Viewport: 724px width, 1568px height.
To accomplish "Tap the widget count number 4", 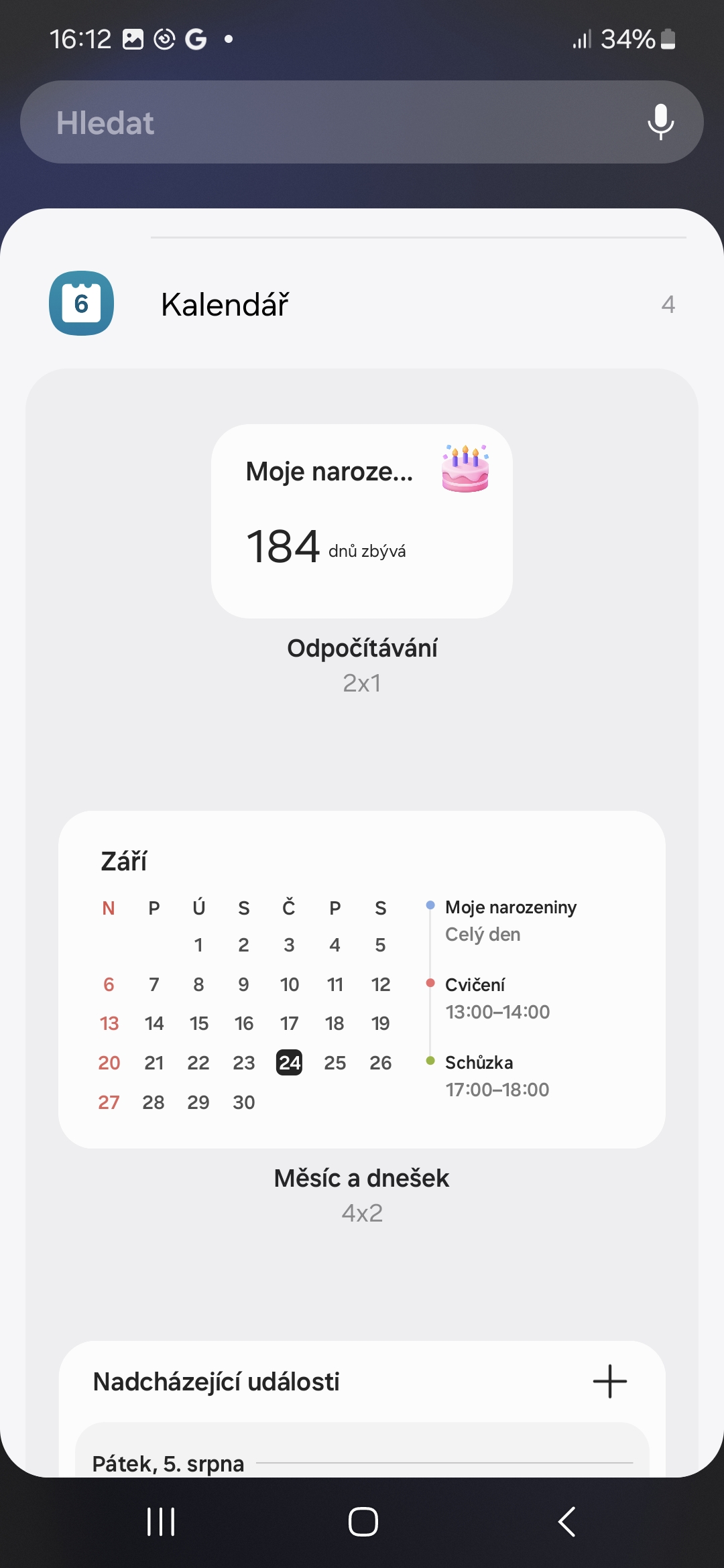I will (x=668, y=304).
